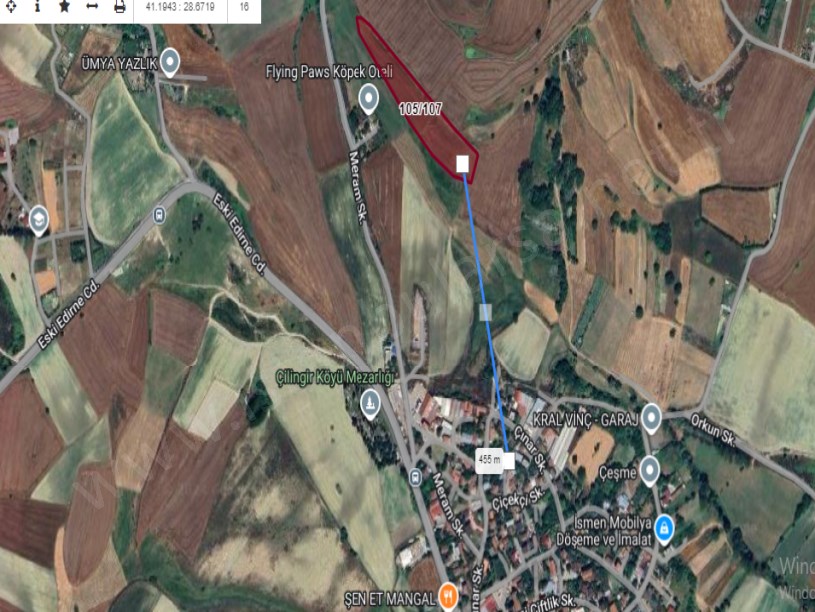This screenshot has width=815, height=612.
Task: Tap the ŞEN ET MANGAL restaurant pin
Action: [449, 597]
